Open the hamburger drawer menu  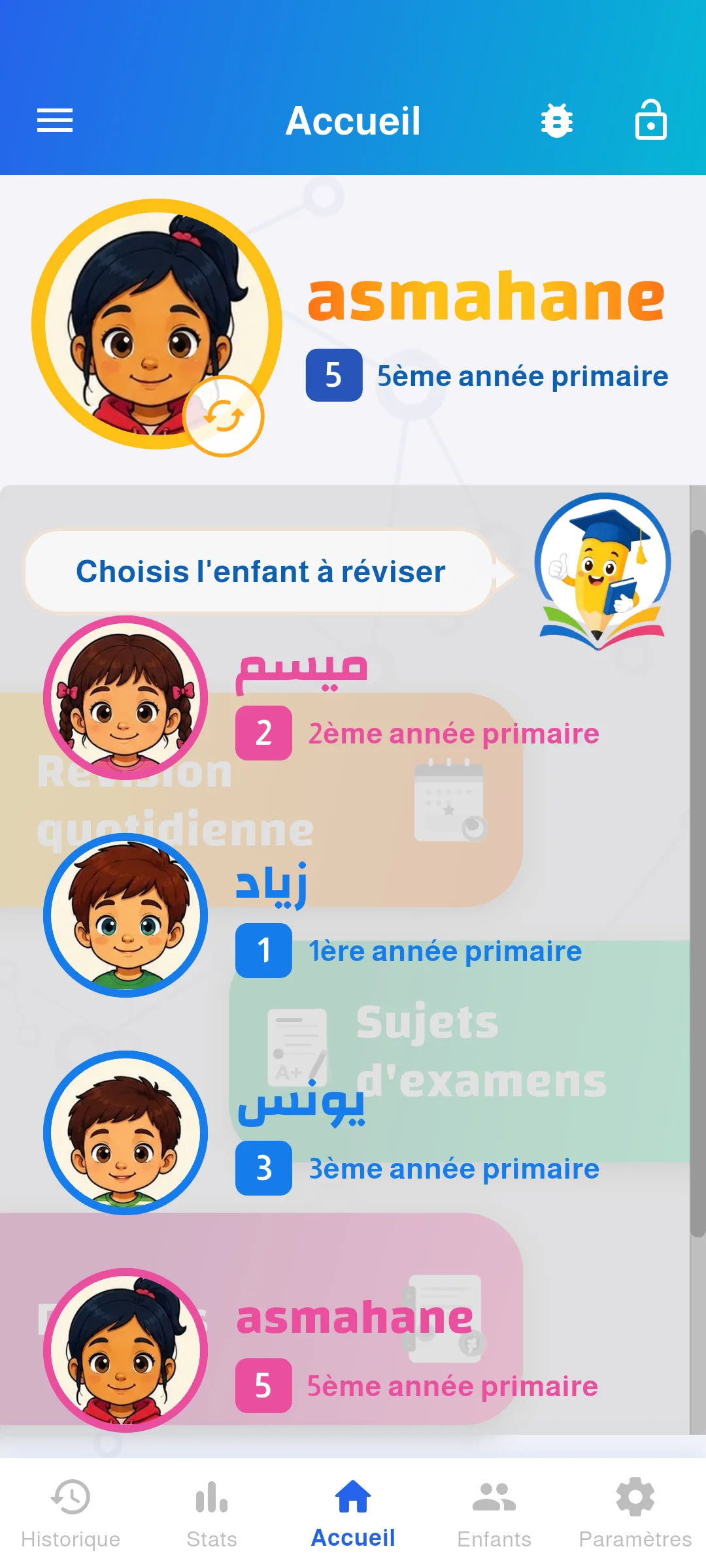55,121
